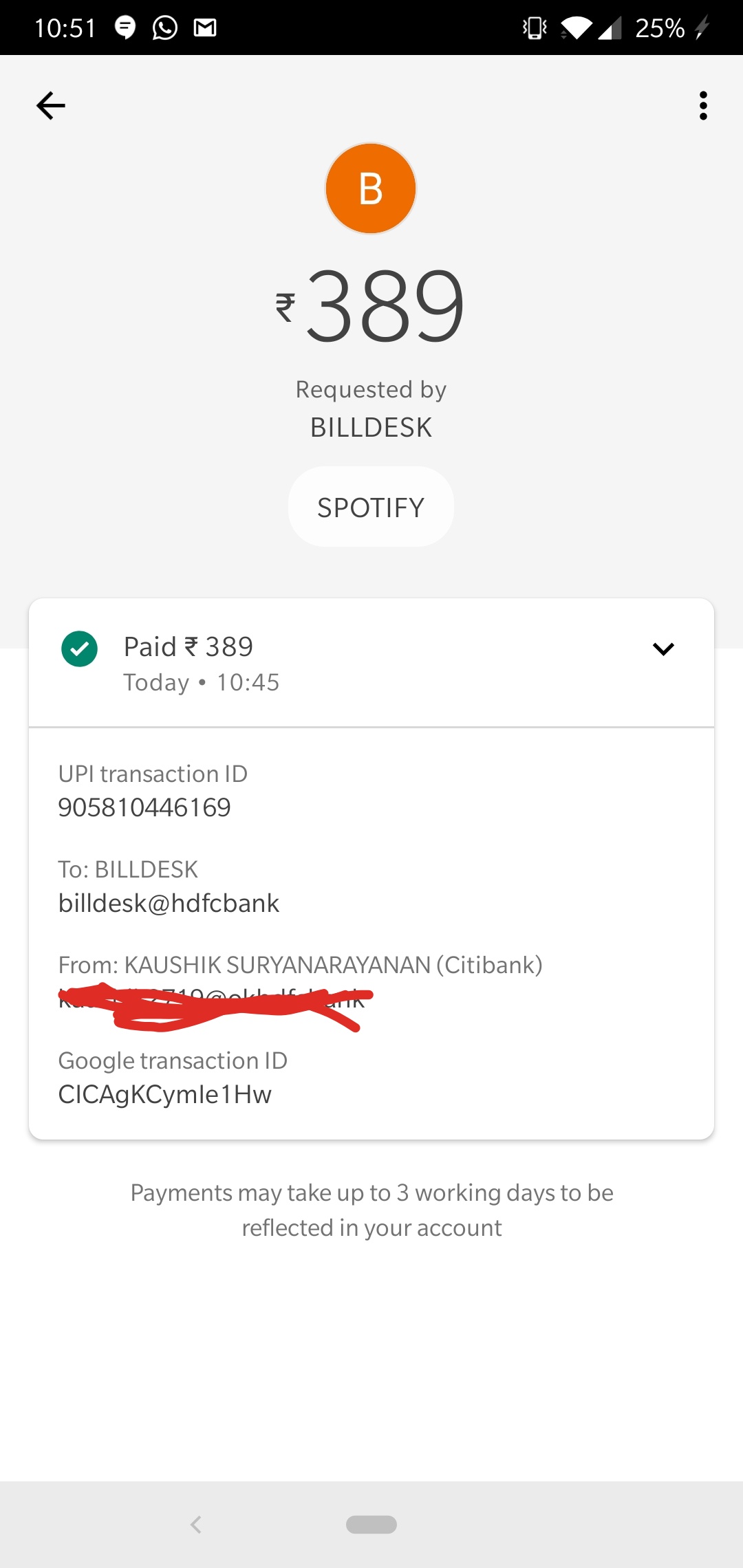Collapse the Paid ₹389 details chevron
The image size is (743, 1568).
pyautogui.click(x=663, y=649)
